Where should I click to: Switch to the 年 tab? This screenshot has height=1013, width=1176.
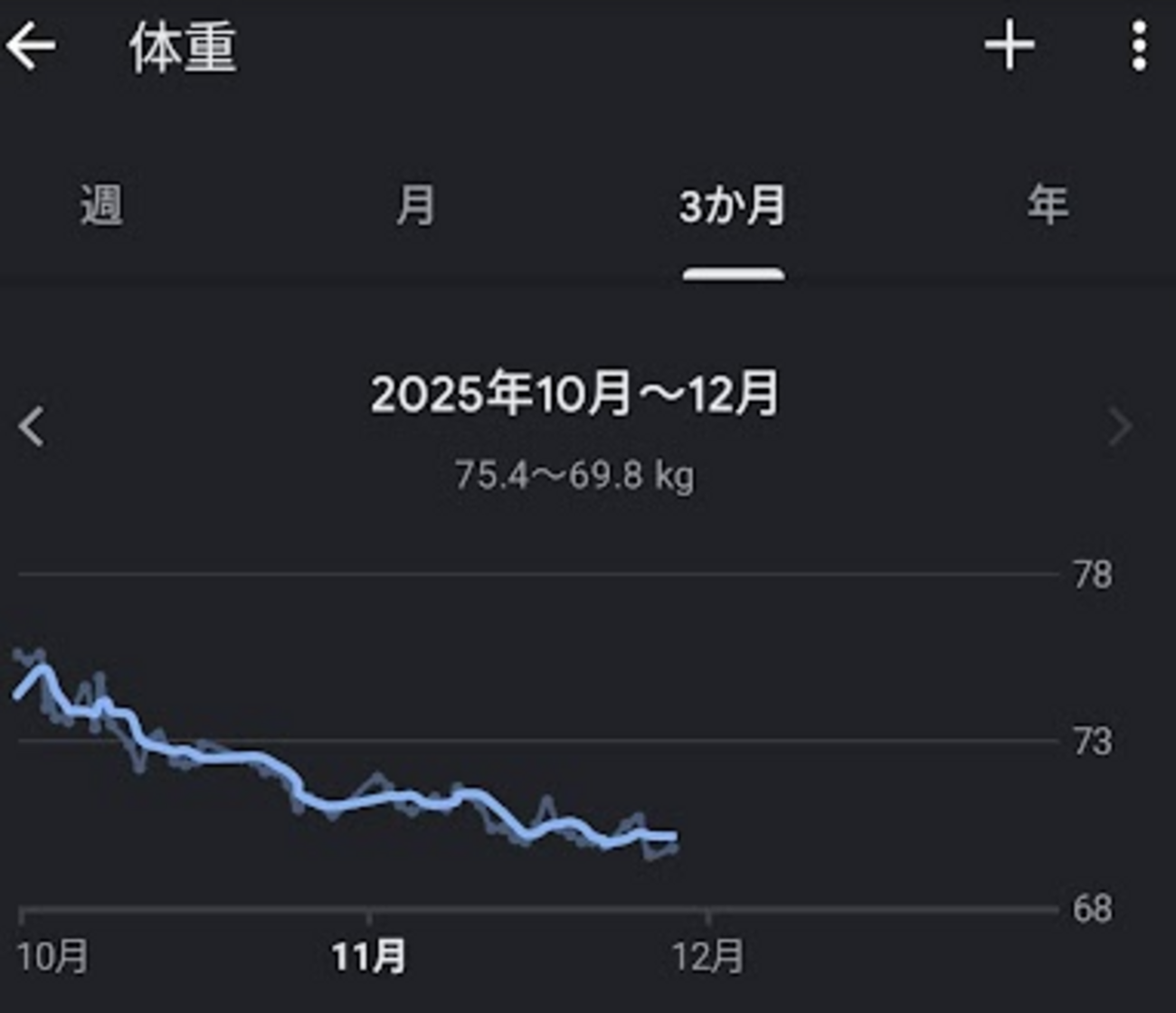coord(1048,204)
